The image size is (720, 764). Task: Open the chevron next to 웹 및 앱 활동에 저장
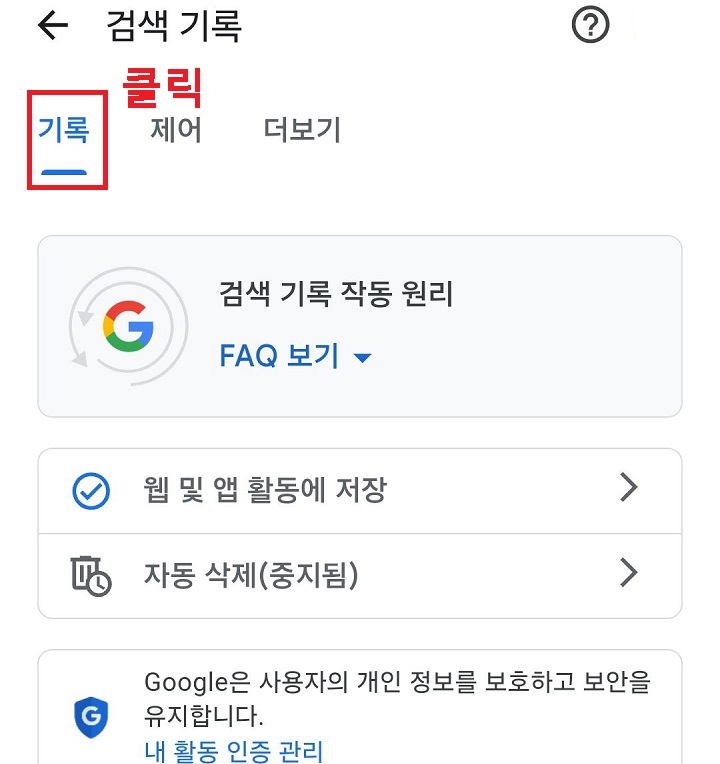(629, 488)
